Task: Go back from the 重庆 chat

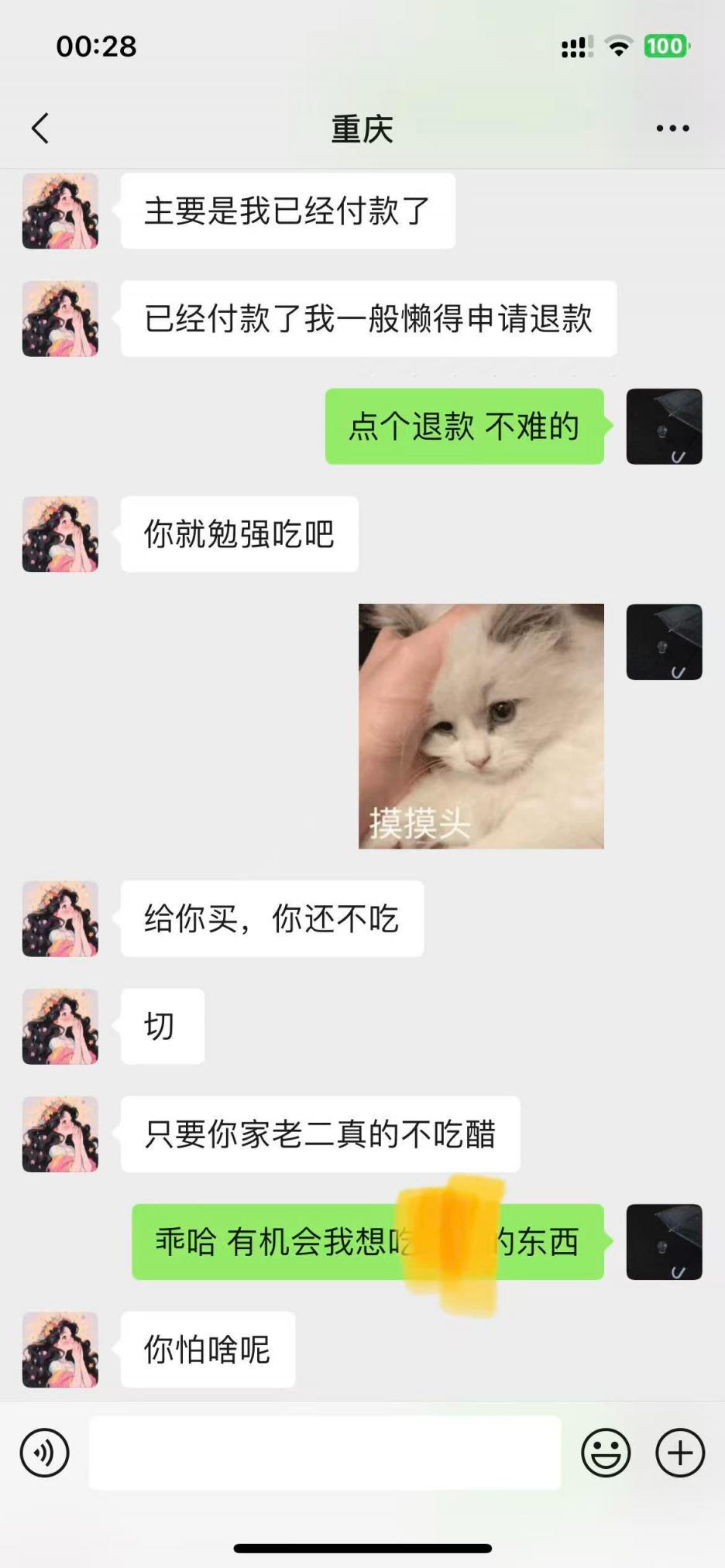Action: pyautogui.click(x=40, y=129)
